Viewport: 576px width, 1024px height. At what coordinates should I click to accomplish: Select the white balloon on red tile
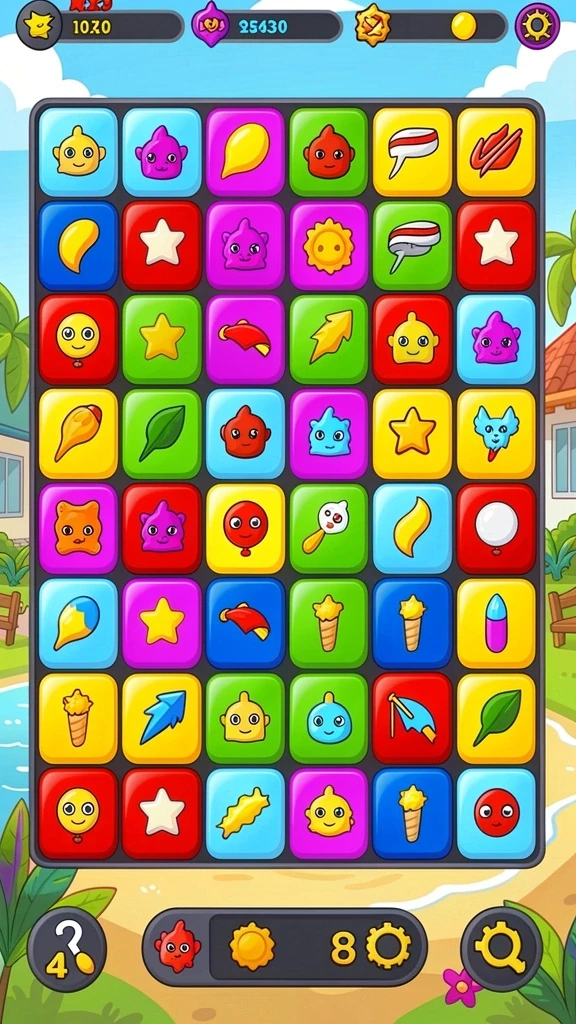tap(496, 528)
